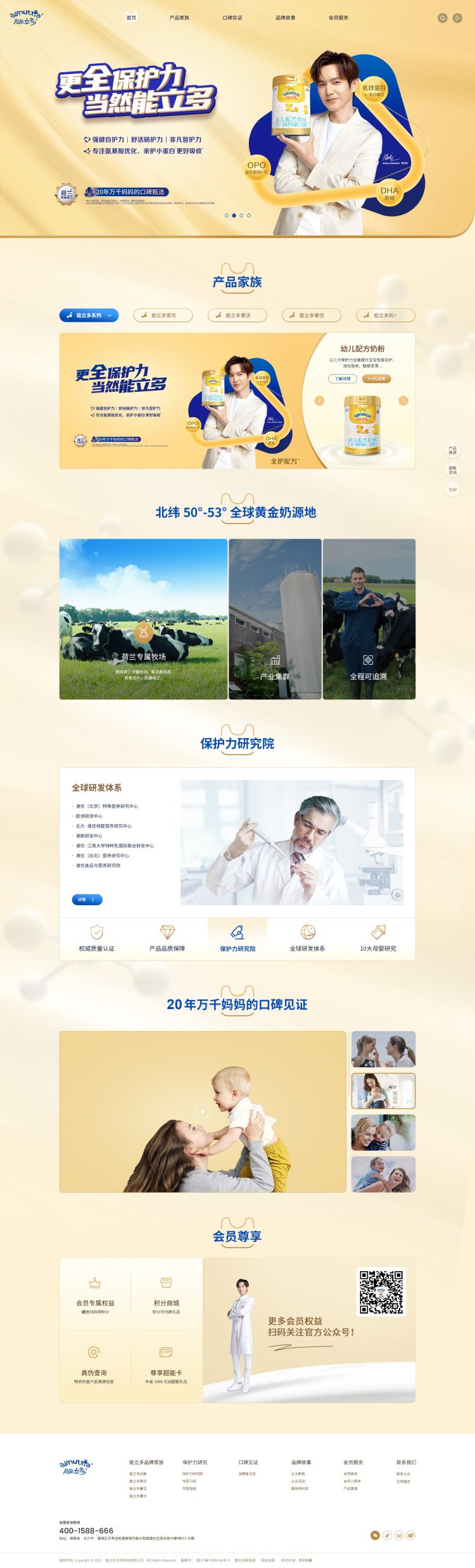Open 会员服务 navigation item
This screenshot has width=475, height=1568.
[x=338, y=18]
